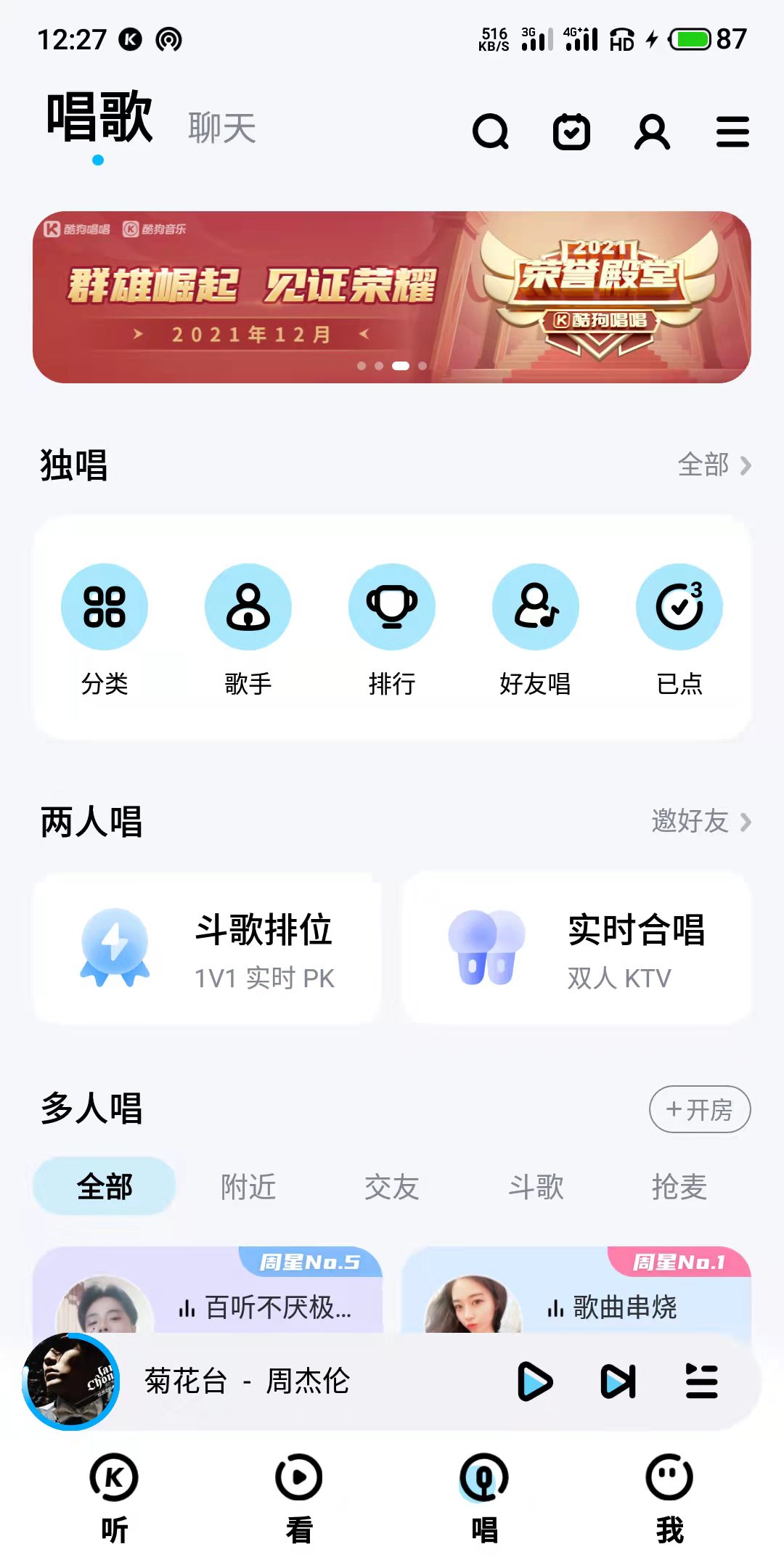Open the 排行 ranking
This screenshot has height=1568, width=784.
point(392,629)
